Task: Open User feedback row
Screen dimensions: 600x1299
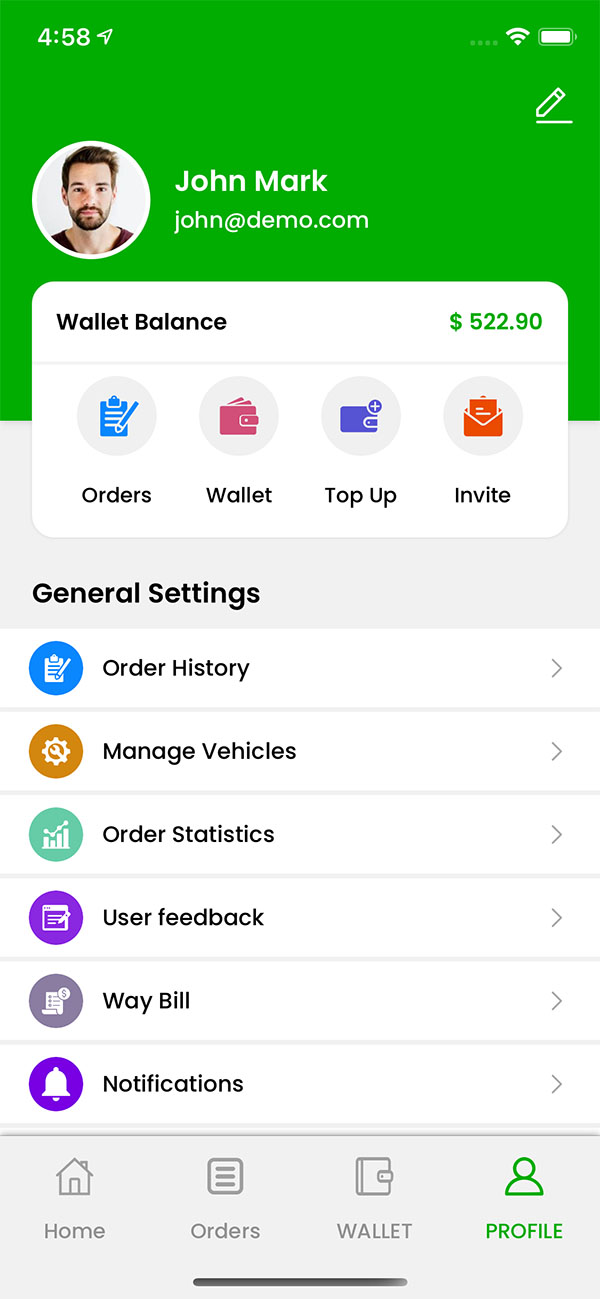Action: coord(300,917)
